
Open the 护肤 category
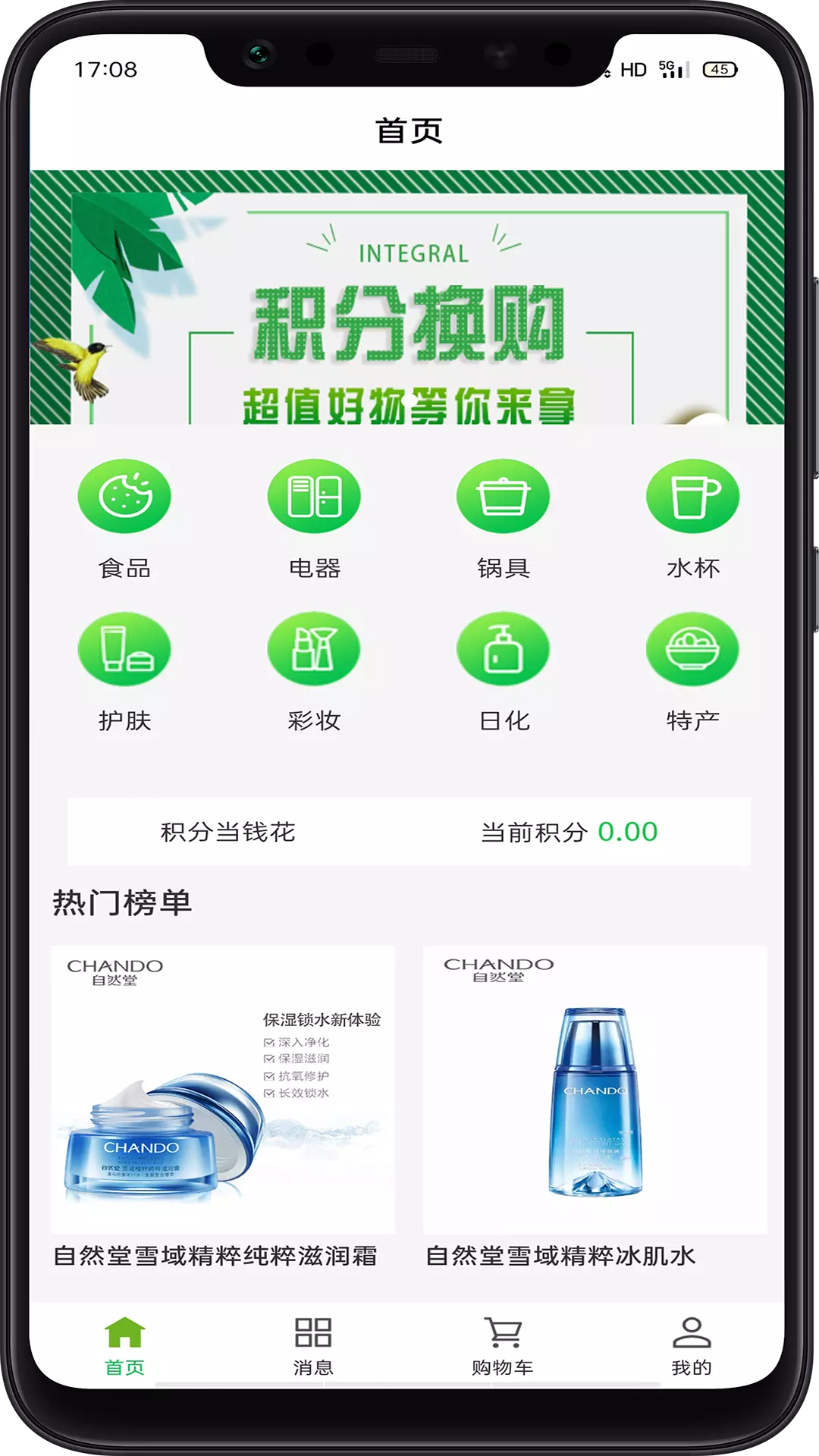click(124, 673)
